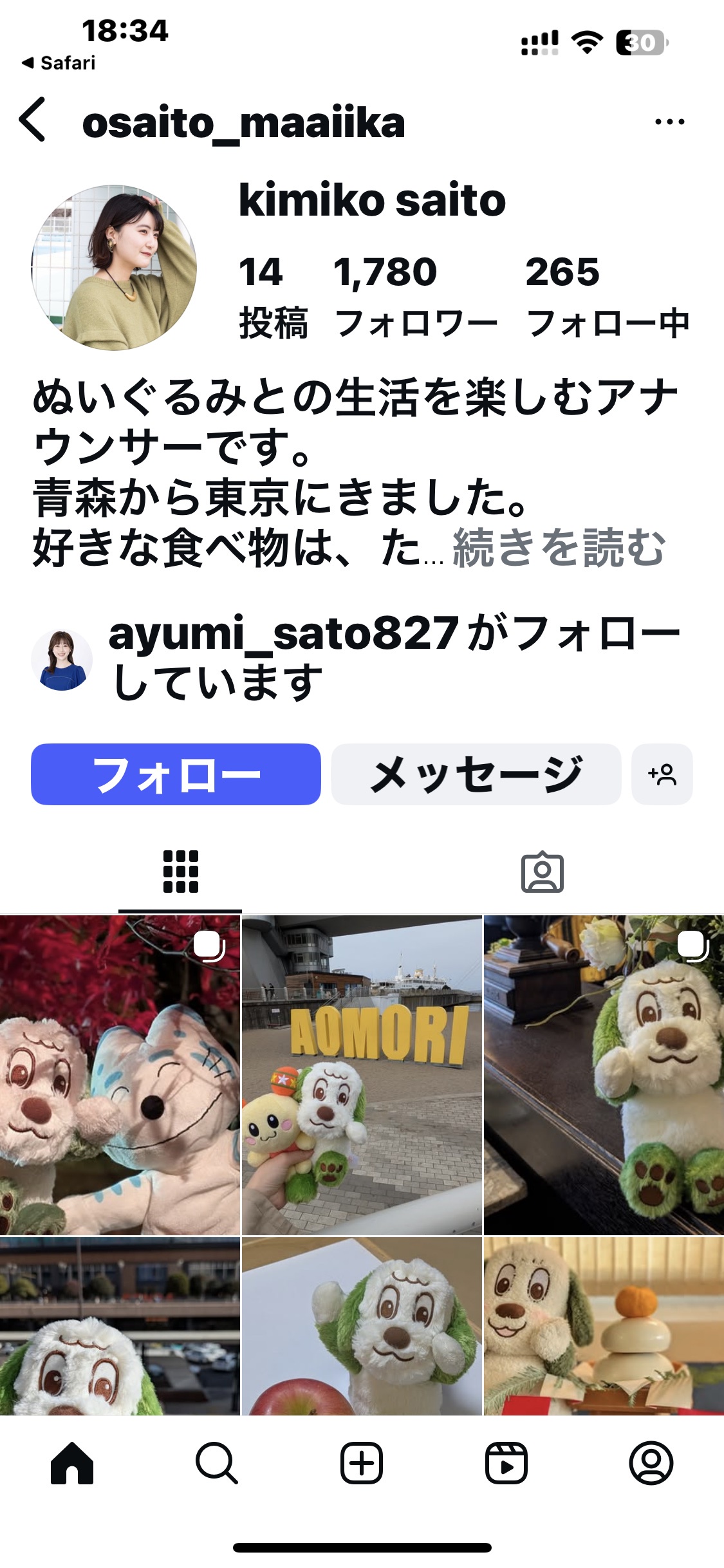The width and height of the screenshot is (724, 1568).
Task: Create a new post with plus icon
Action: 362,1463
